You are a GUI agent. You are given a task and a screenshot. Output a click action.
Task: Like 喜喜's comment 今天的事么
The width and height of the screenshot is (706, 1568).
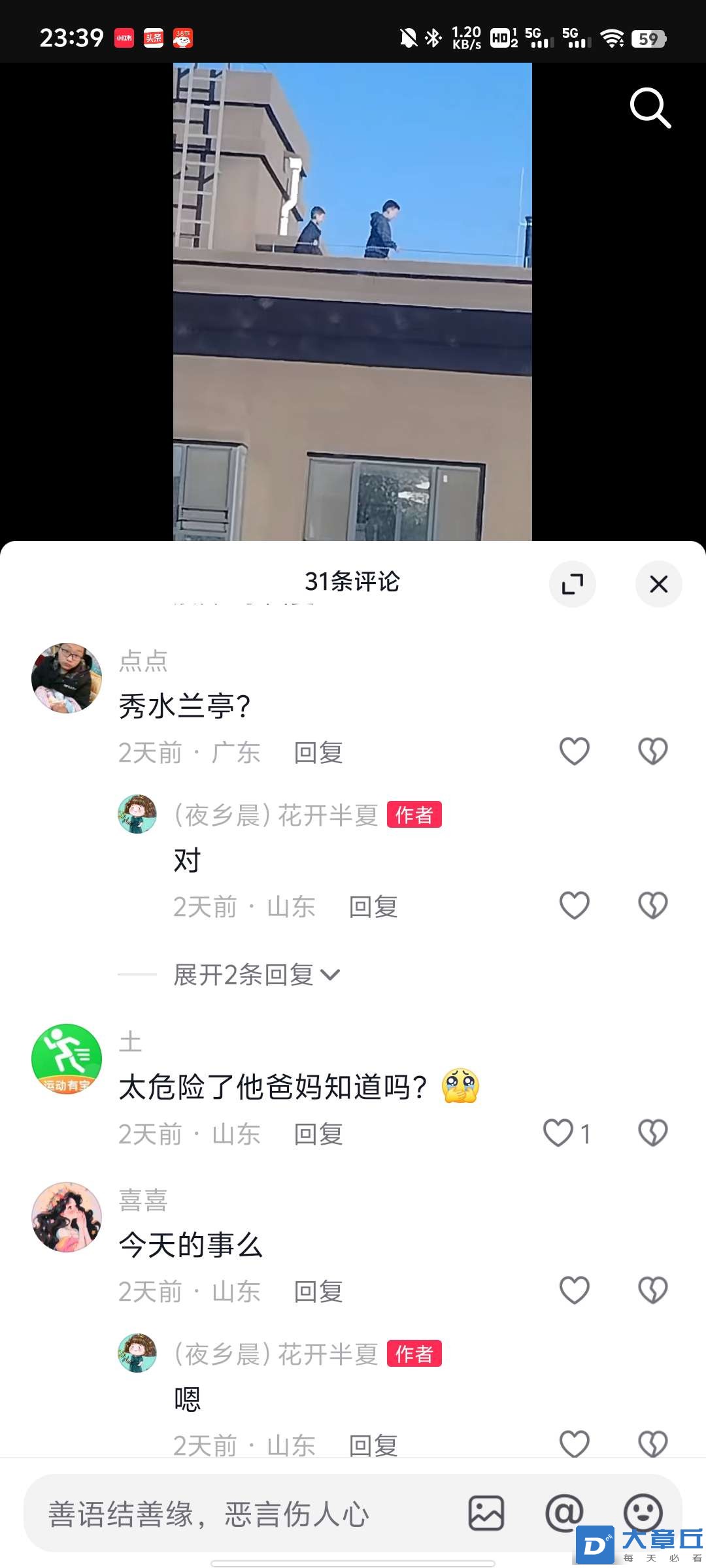coord(575,1290)
